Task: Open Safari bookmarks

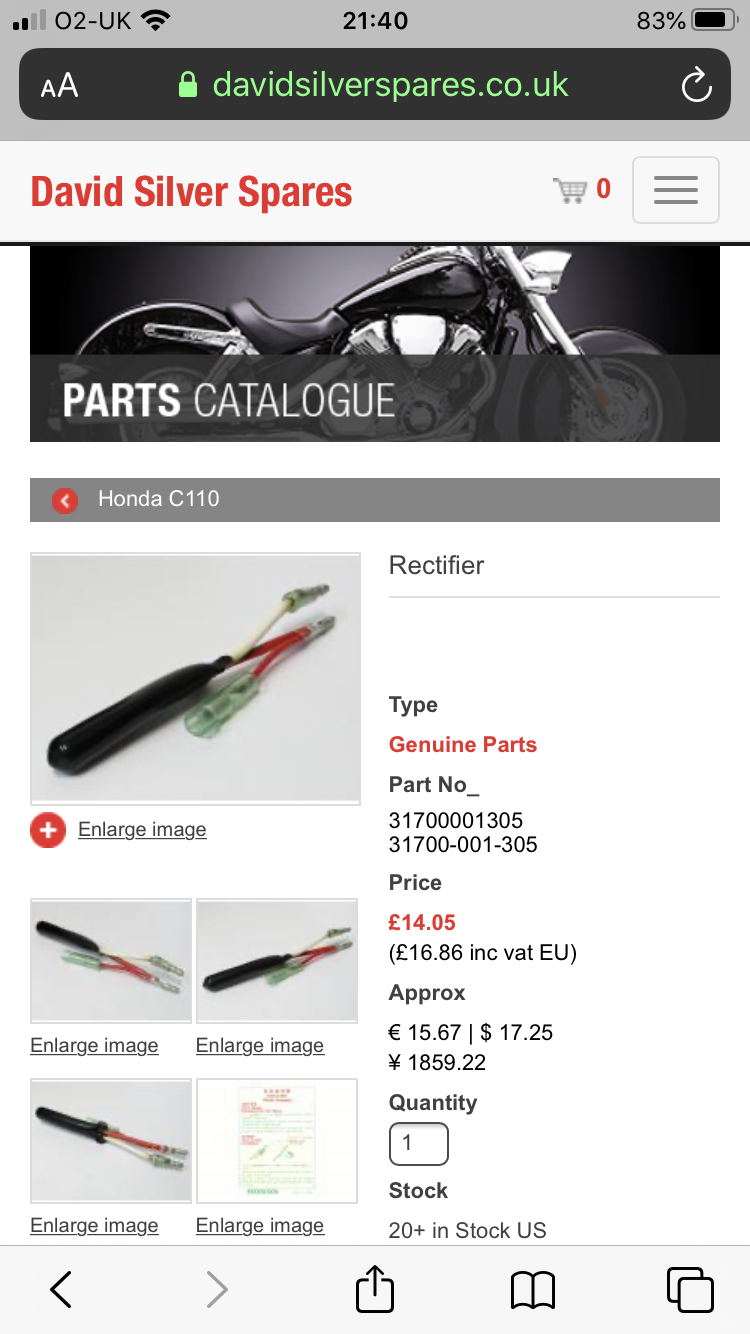Action: pos(532,1290)
